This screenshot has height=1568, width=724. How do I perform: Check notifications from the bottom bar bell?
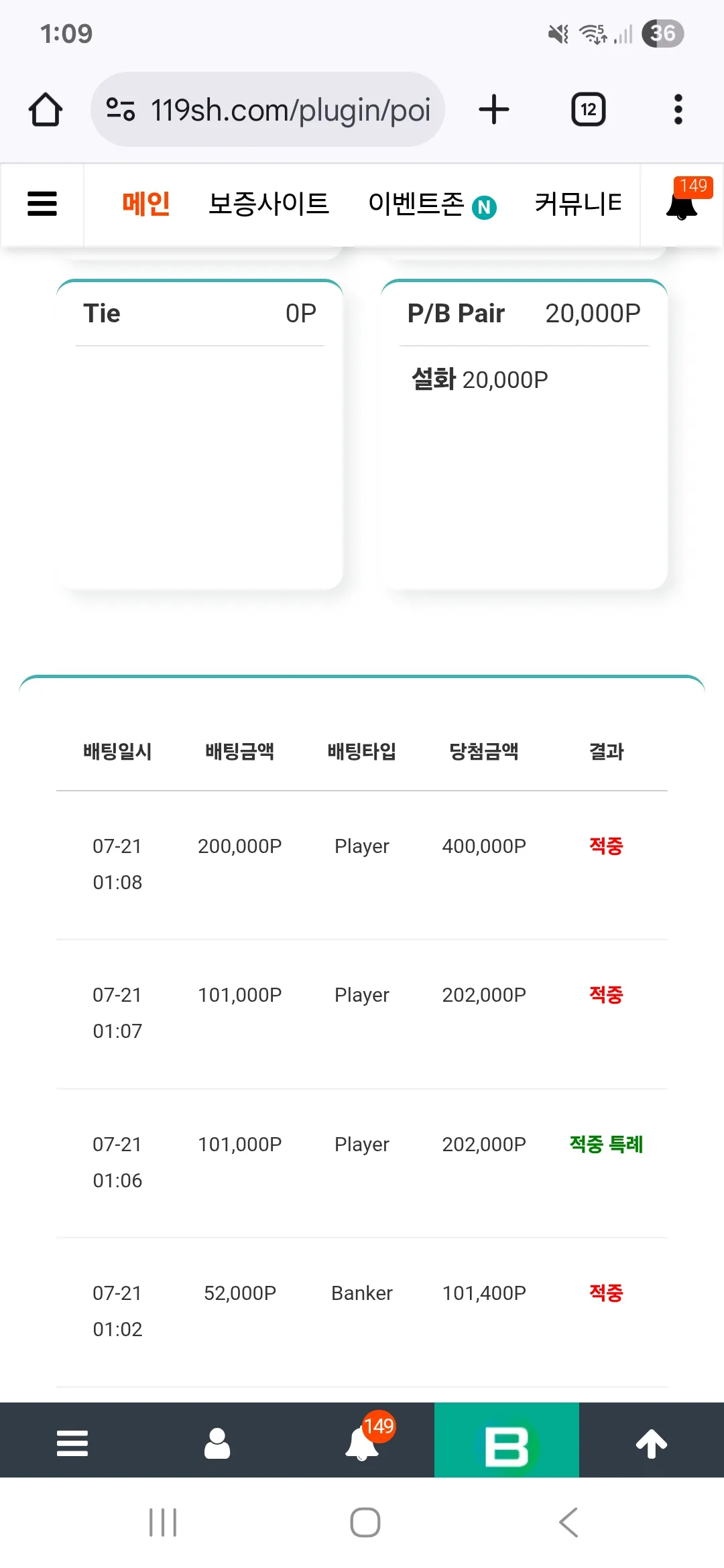pos(362,1443)
